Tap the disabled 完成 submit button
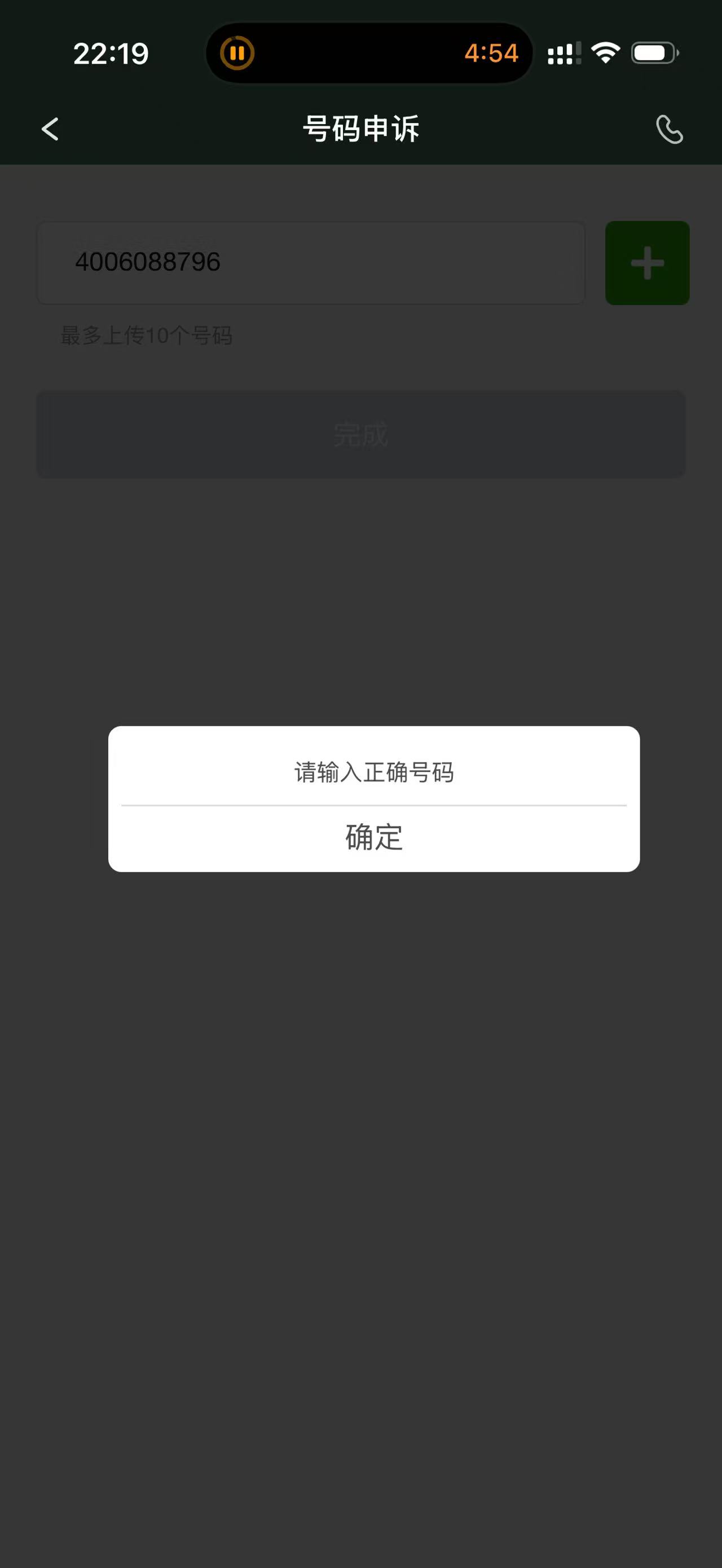 click(x=361, y=434)
